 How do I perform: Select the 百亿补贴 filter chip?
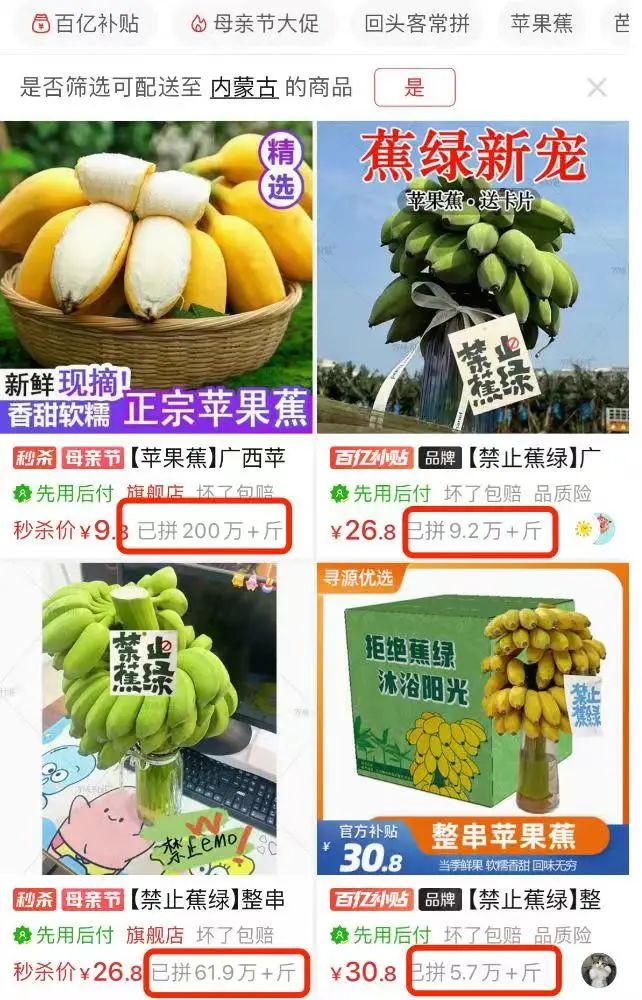(x=85, y=23)
